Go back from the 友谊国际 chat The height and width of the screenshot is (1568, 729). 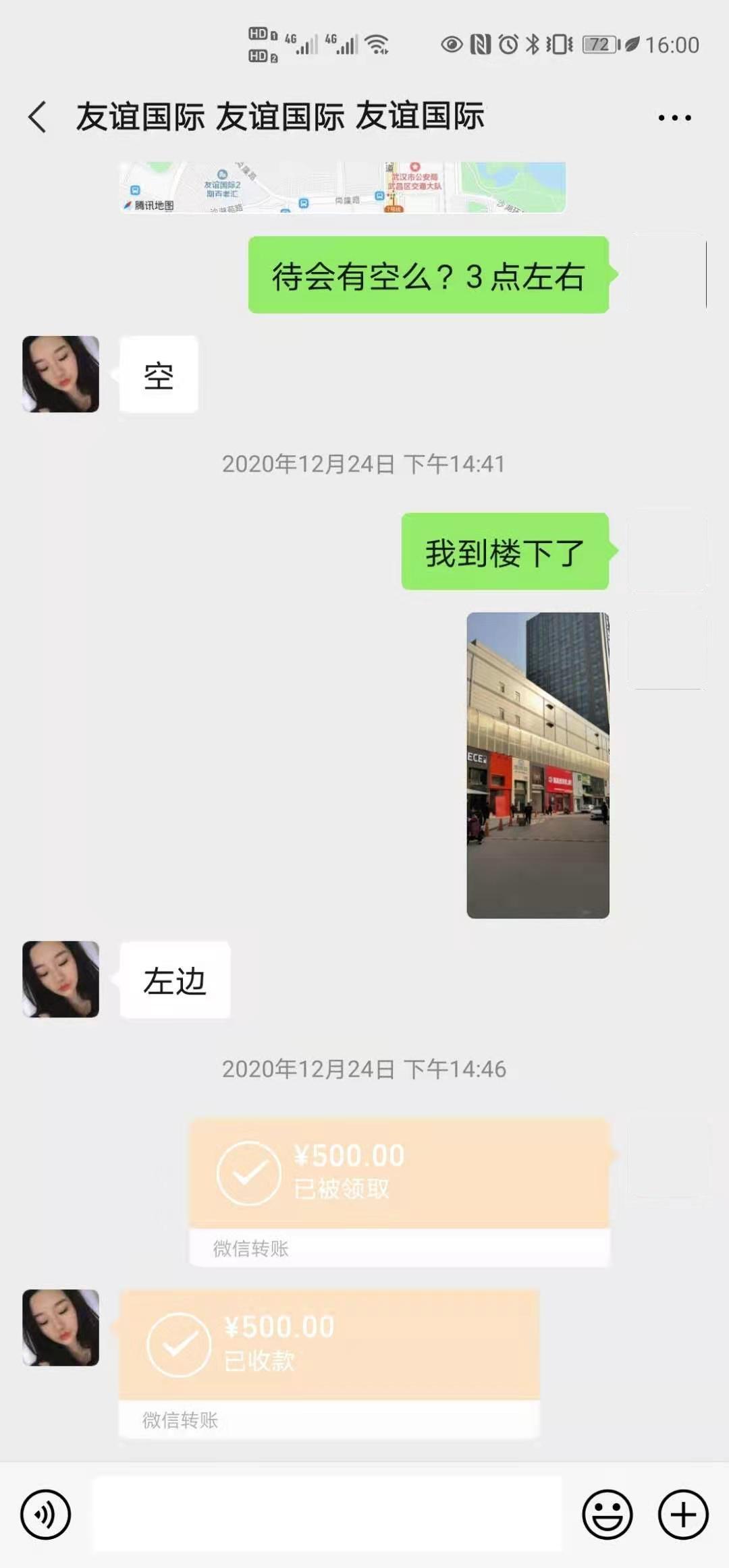pos(38,117)
